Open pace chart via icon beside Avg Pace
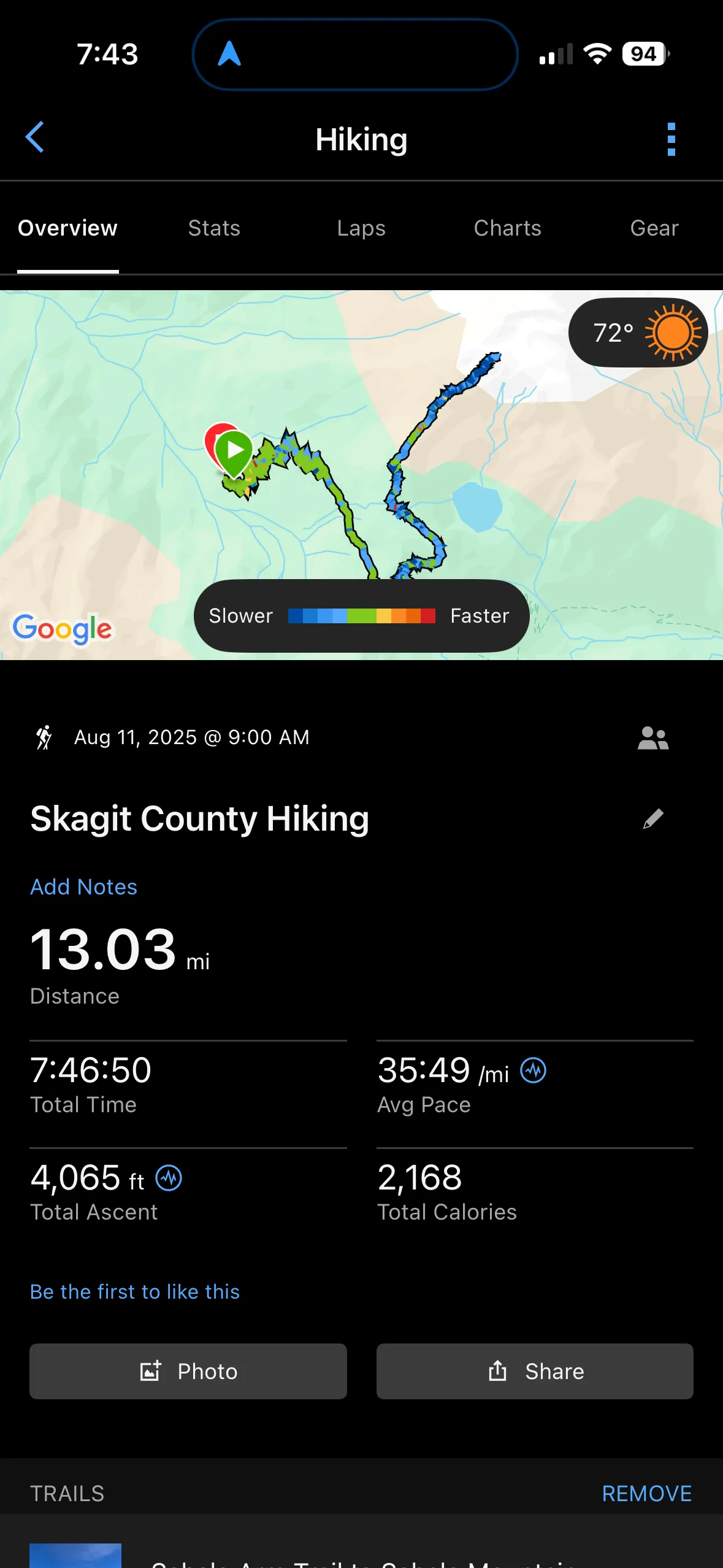 pyautogui.click(x=531, y=1069)
